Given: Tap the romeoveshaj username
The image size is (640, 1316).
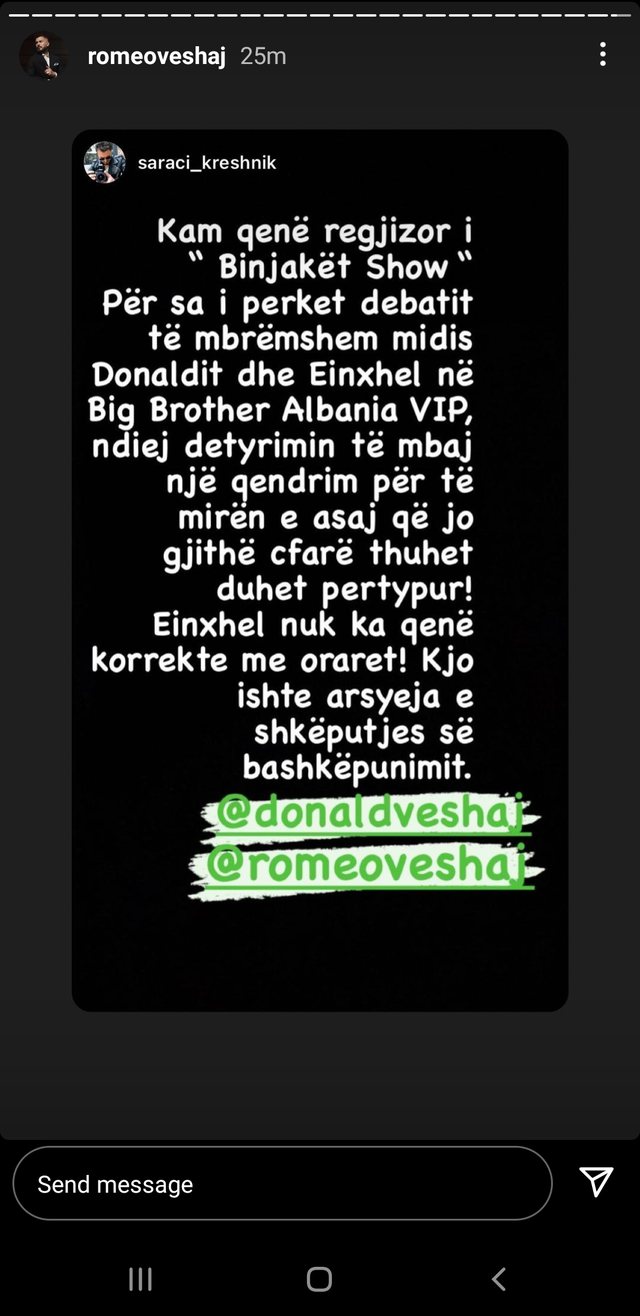Looking at the screenshot, I should [156, 56].
